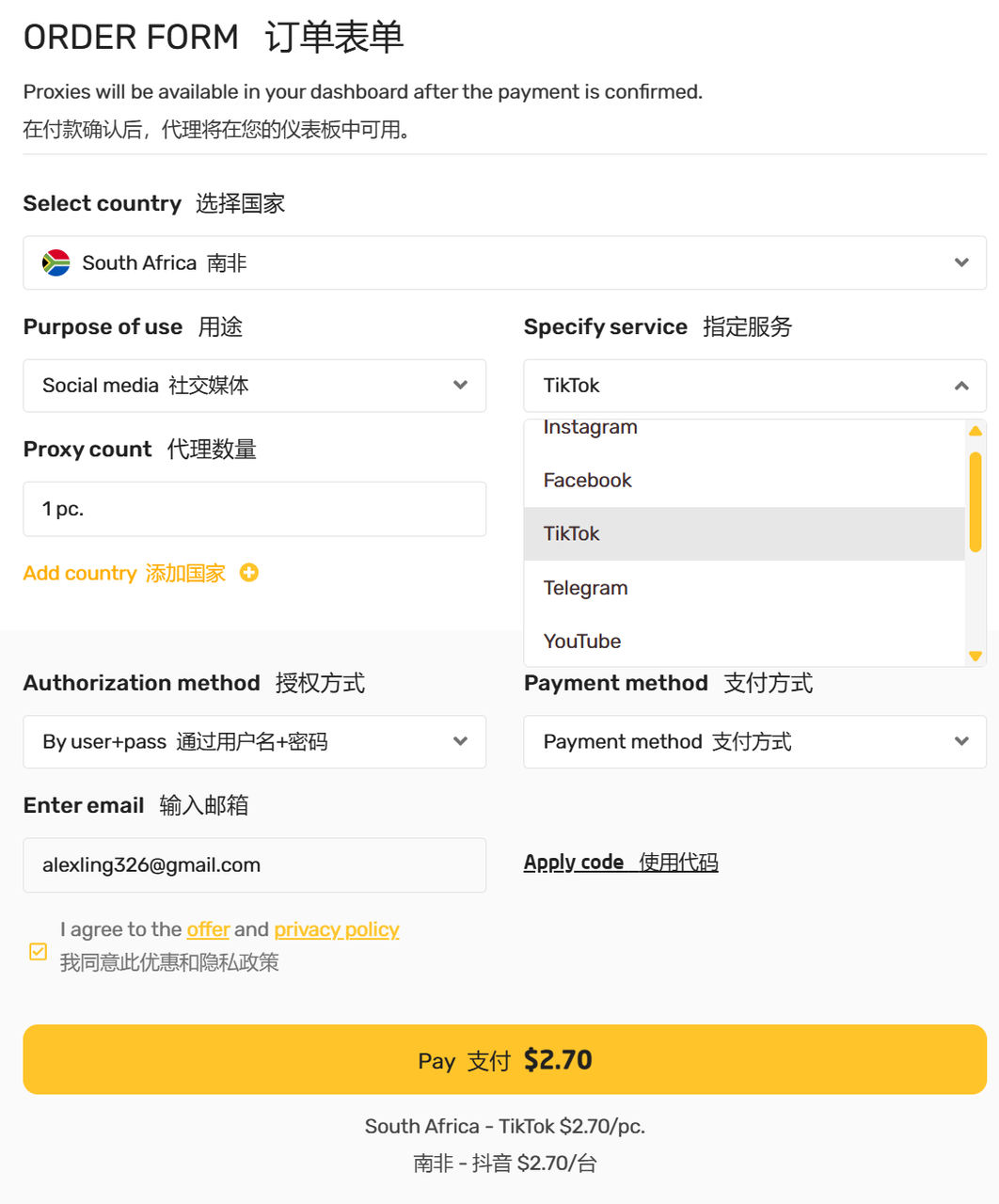The height and width of the screenshot is (1204, 999).
Task: Select Telegram from the service list
Action: (585, 587)
